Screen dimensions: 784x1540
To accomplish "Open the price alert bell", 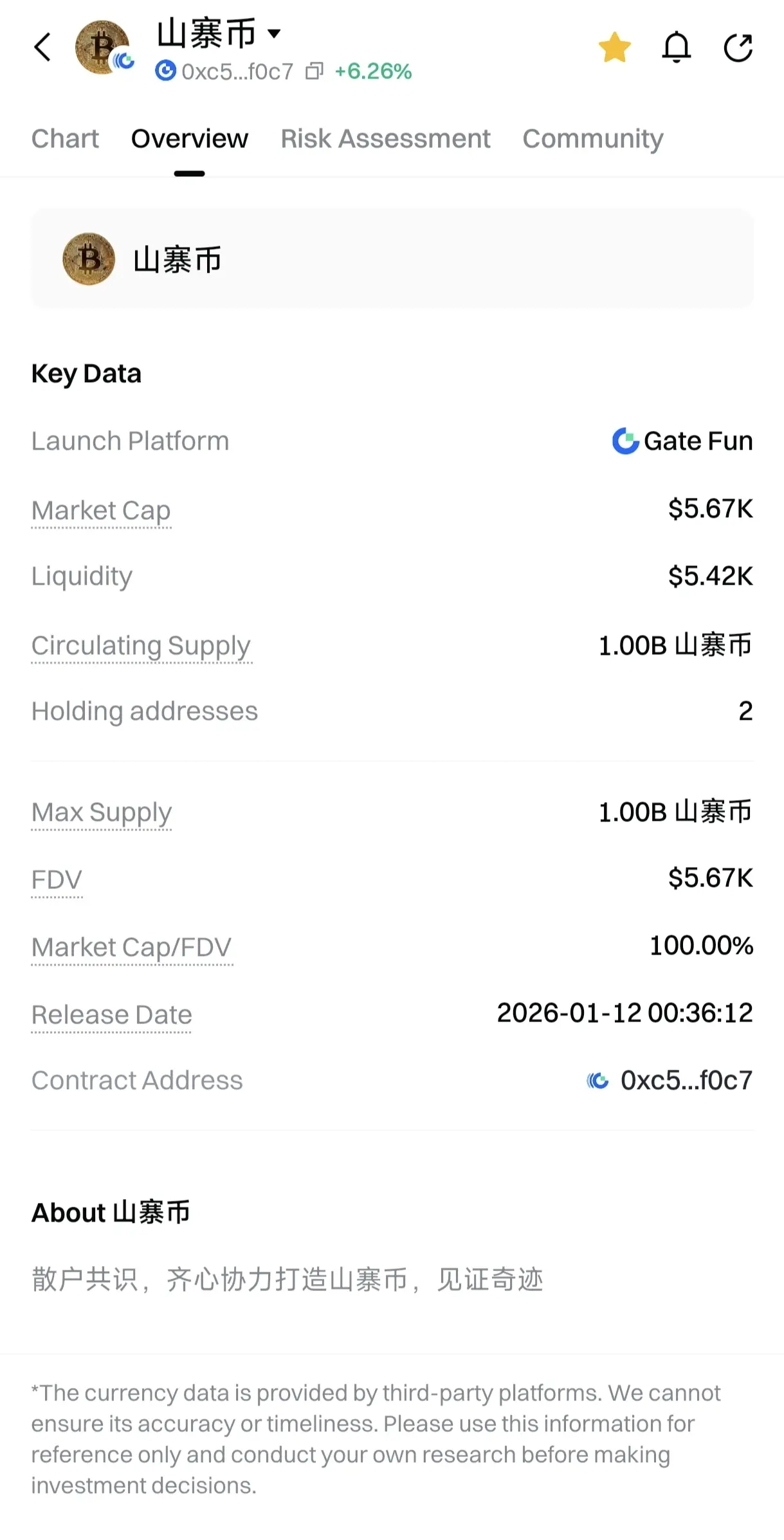I will click(x=676, y=48).
